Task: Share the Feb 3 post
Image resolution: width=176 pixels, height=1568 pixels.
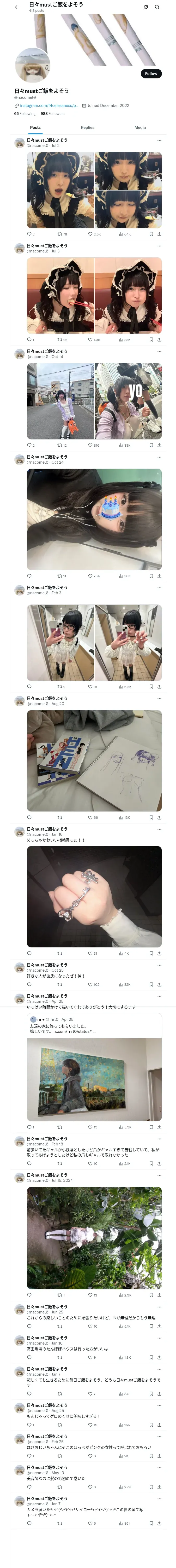Action: pyautogui.click(x=159, y=687)
